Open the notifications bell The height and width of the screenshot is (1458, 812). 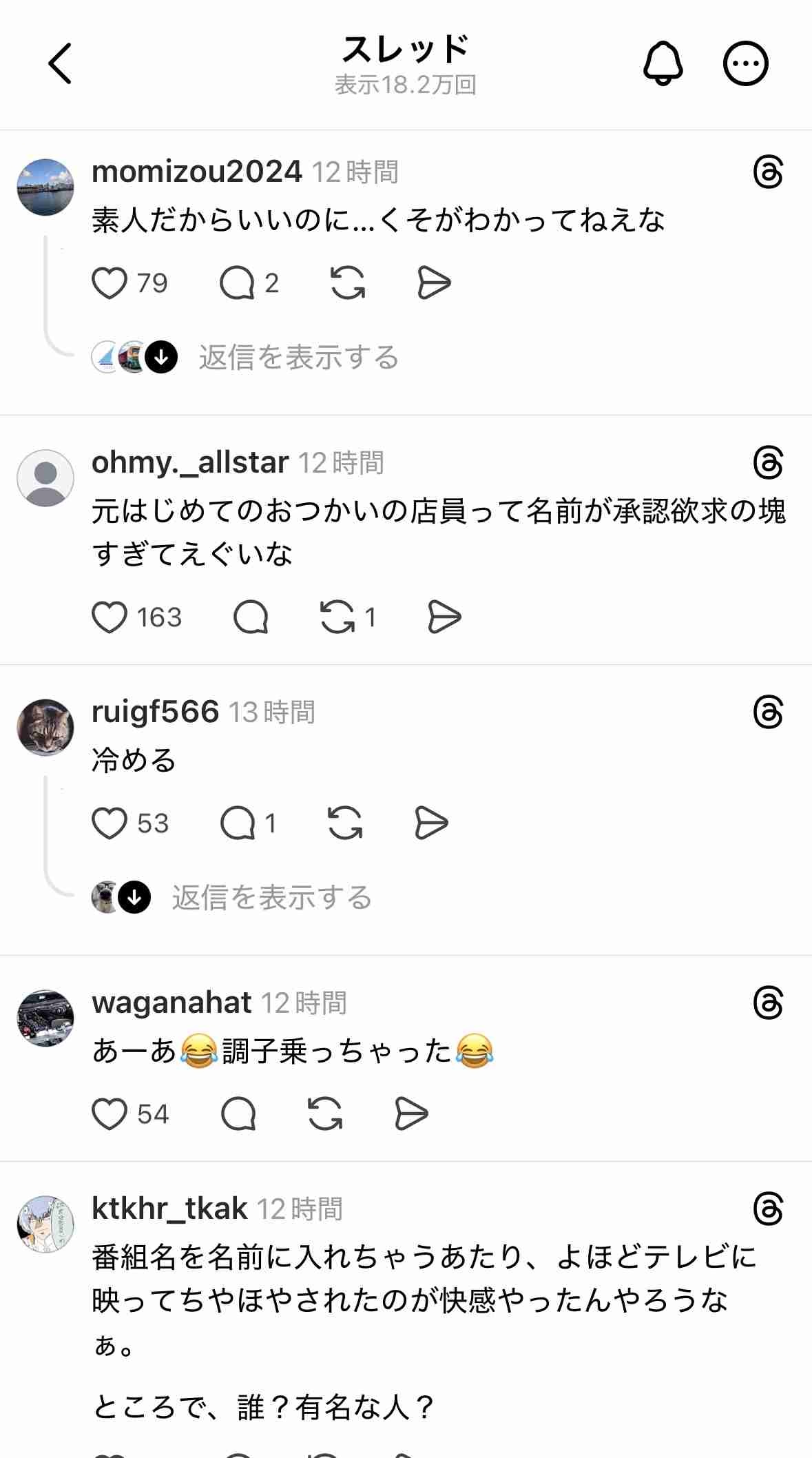point(663,63)
